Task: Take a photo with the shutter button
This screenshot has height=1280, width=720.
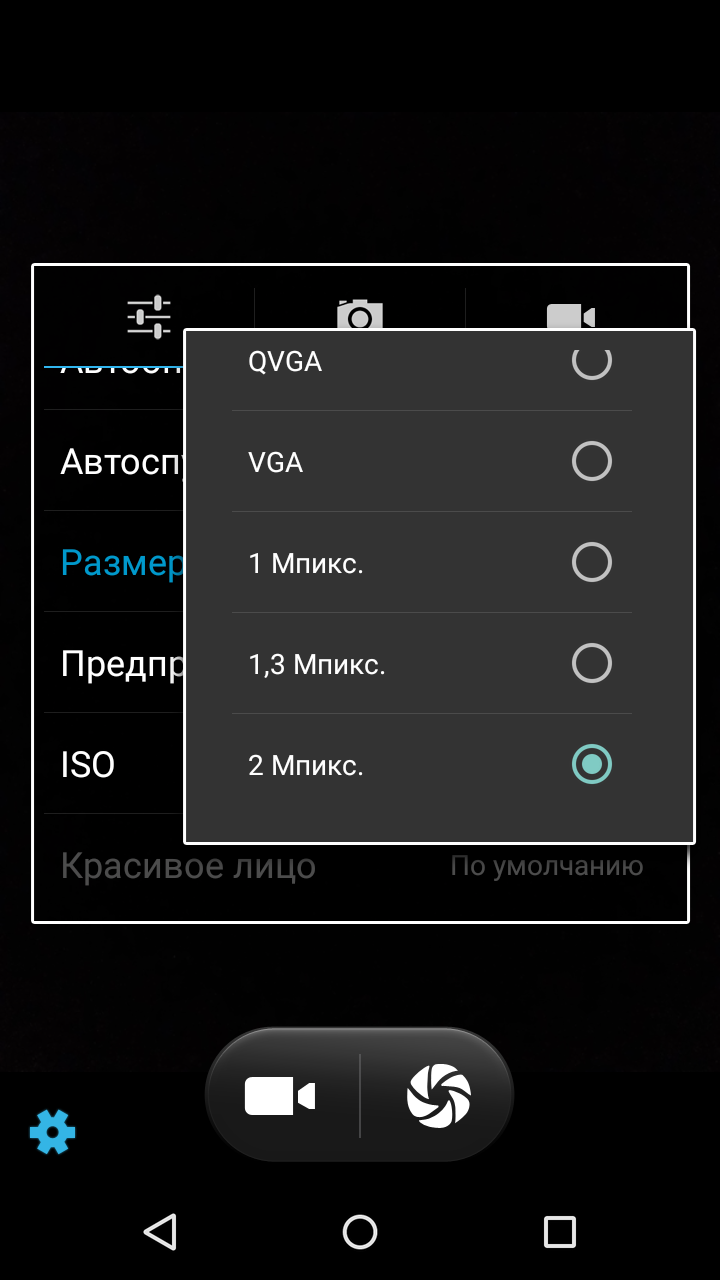Action: 438,1096
